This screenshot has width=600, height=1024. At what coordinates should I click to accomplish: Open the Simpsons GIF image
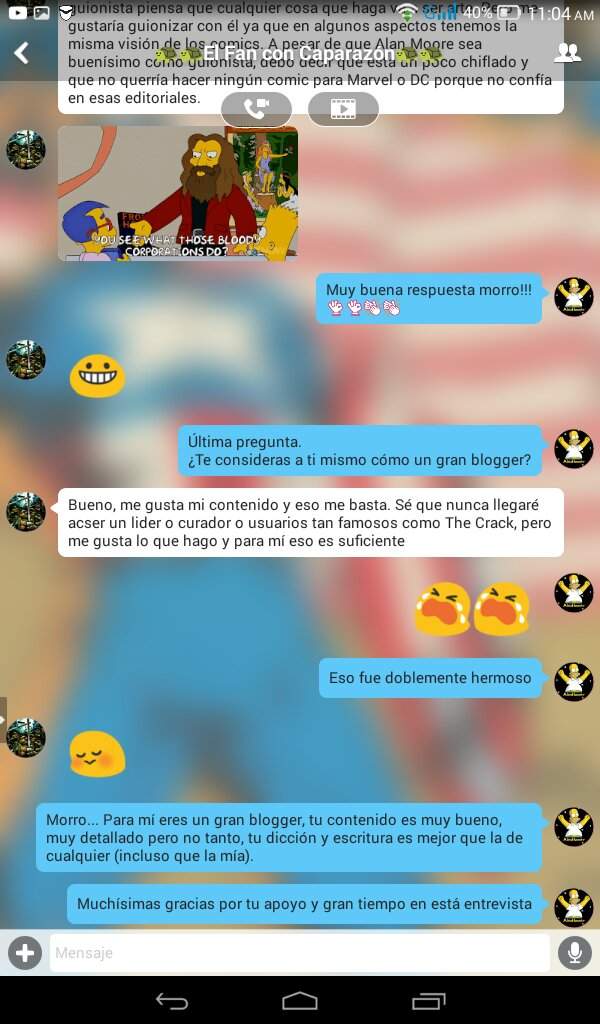coord(178,193)
